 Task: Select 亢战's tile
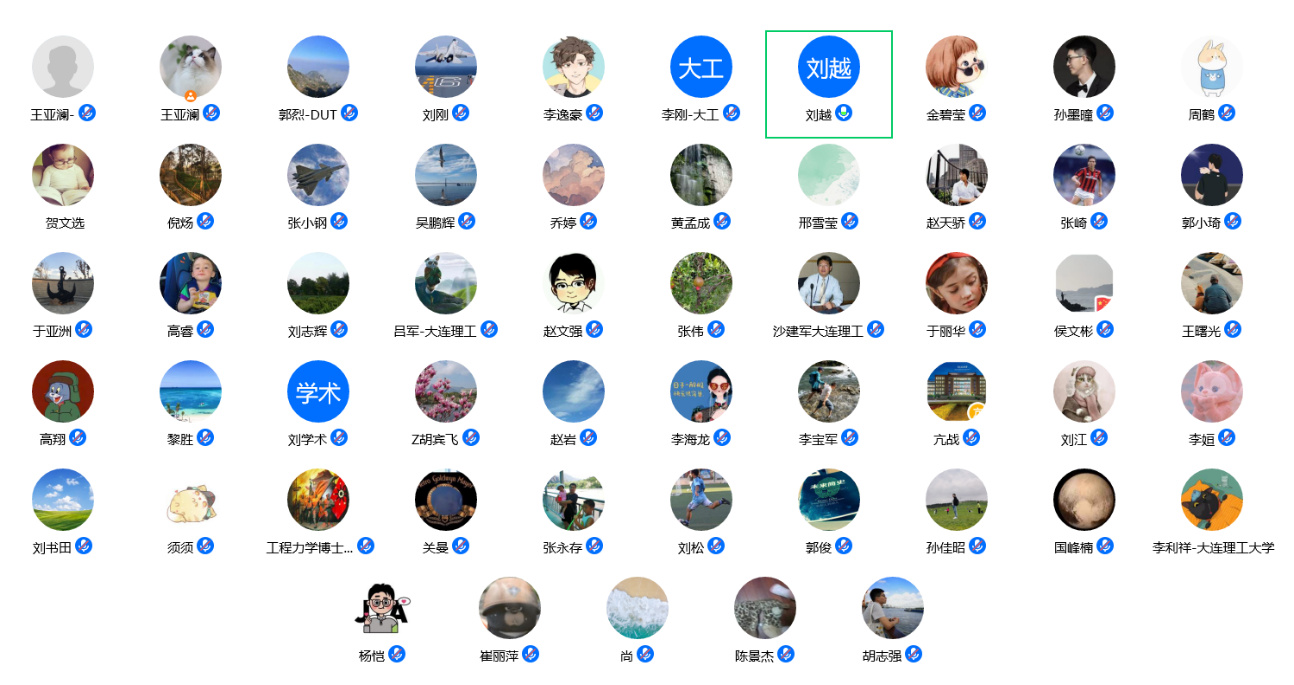pos(956,392)
